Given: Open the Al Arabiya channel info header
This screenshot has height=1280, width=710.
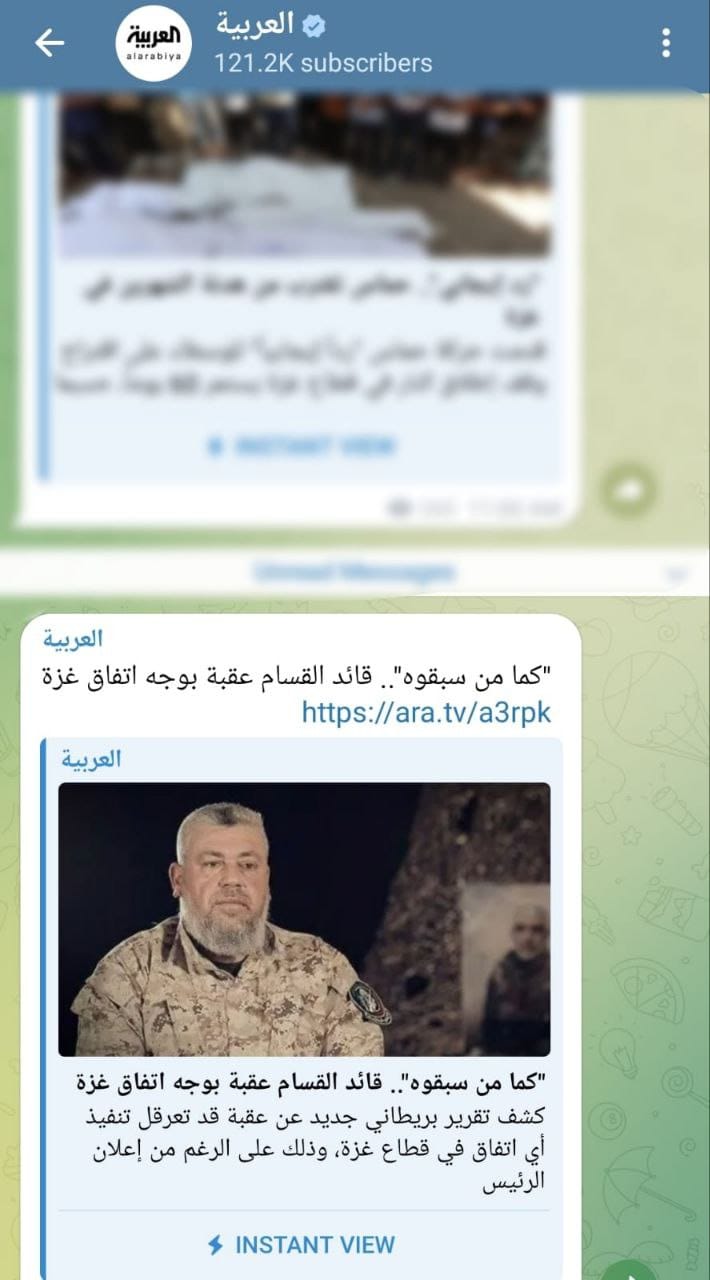Looking at the screenshot, I should coord(320,43).
